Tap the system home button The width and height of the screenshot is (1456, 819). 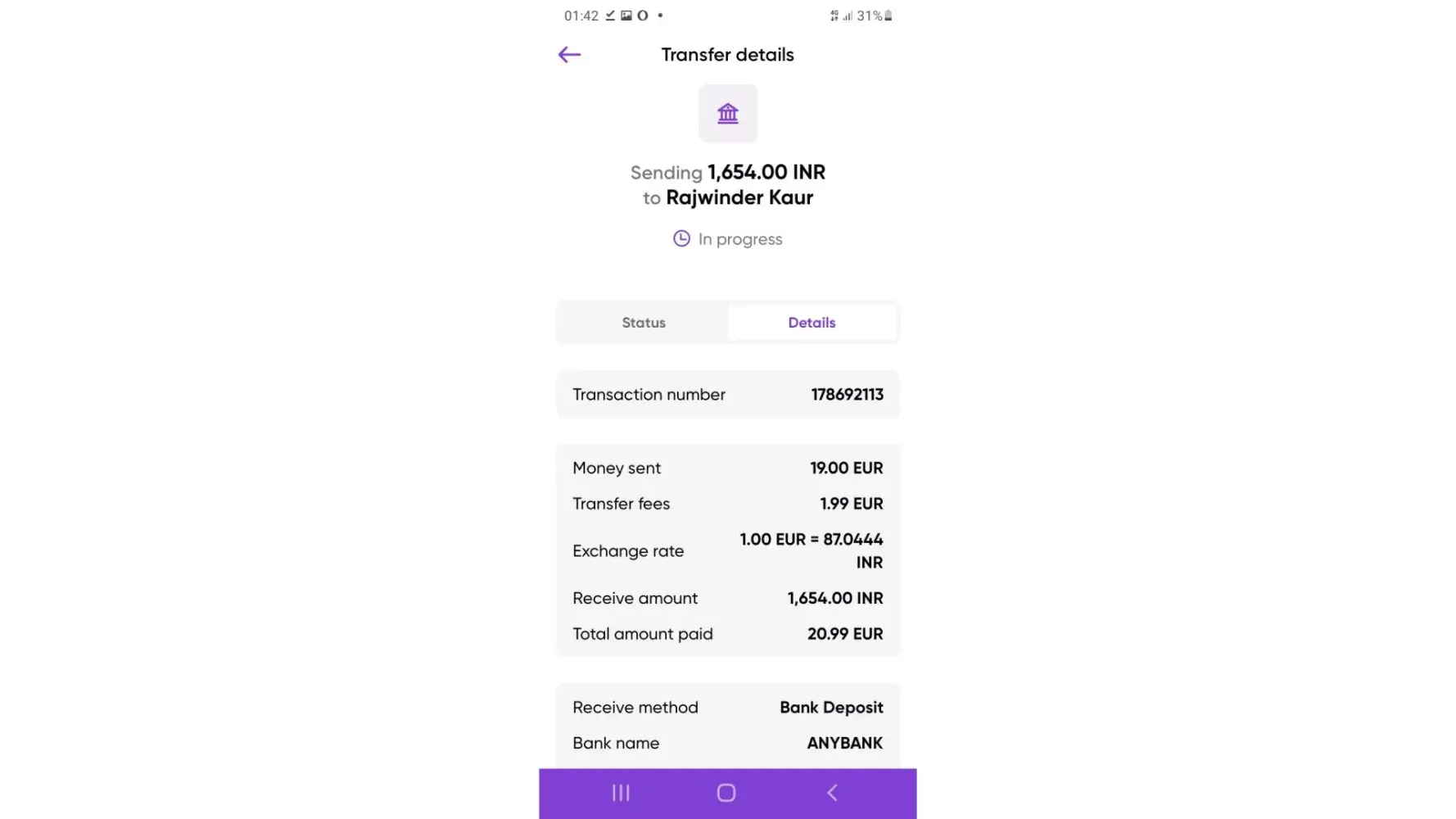pyautogui.click(x=726, y=793)
